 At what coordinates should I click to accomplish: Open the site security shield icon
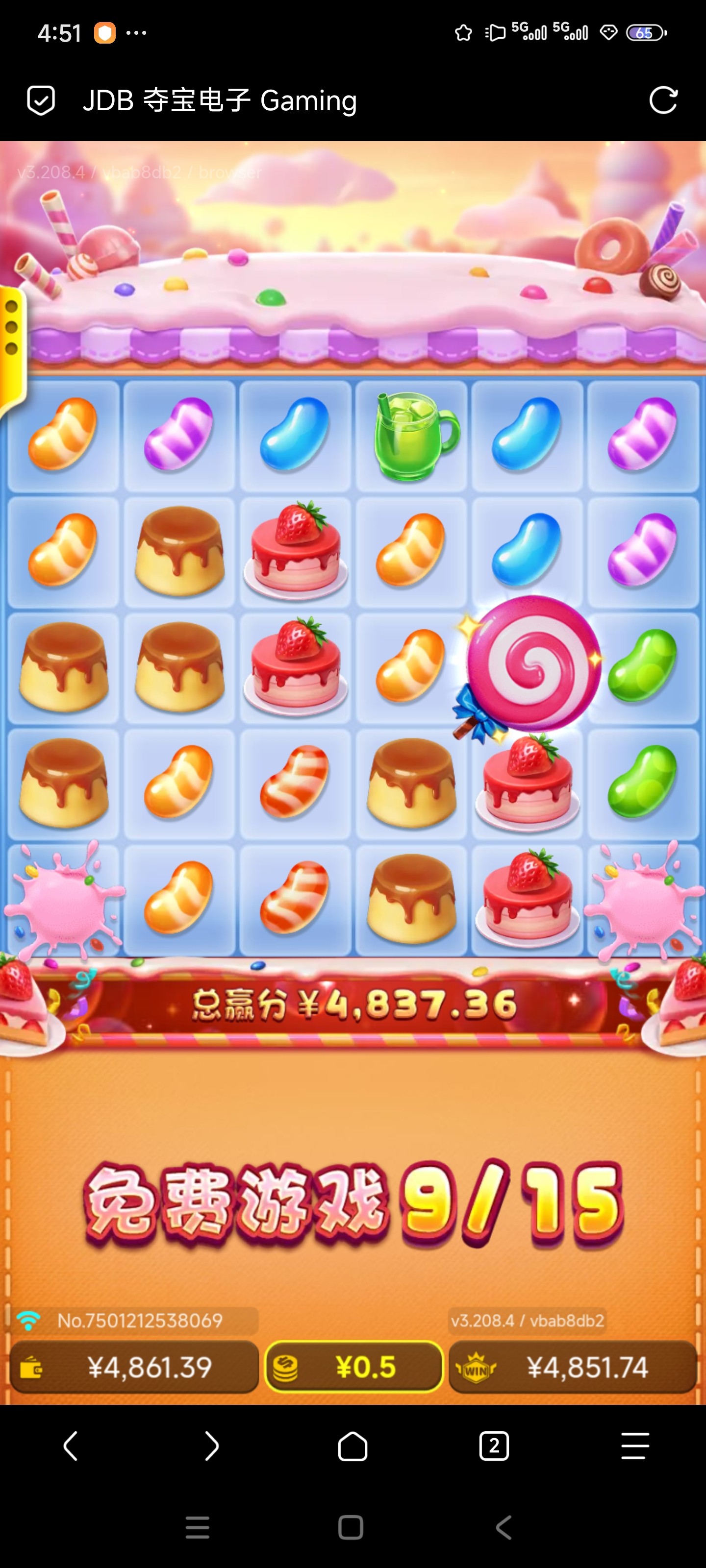41,100
